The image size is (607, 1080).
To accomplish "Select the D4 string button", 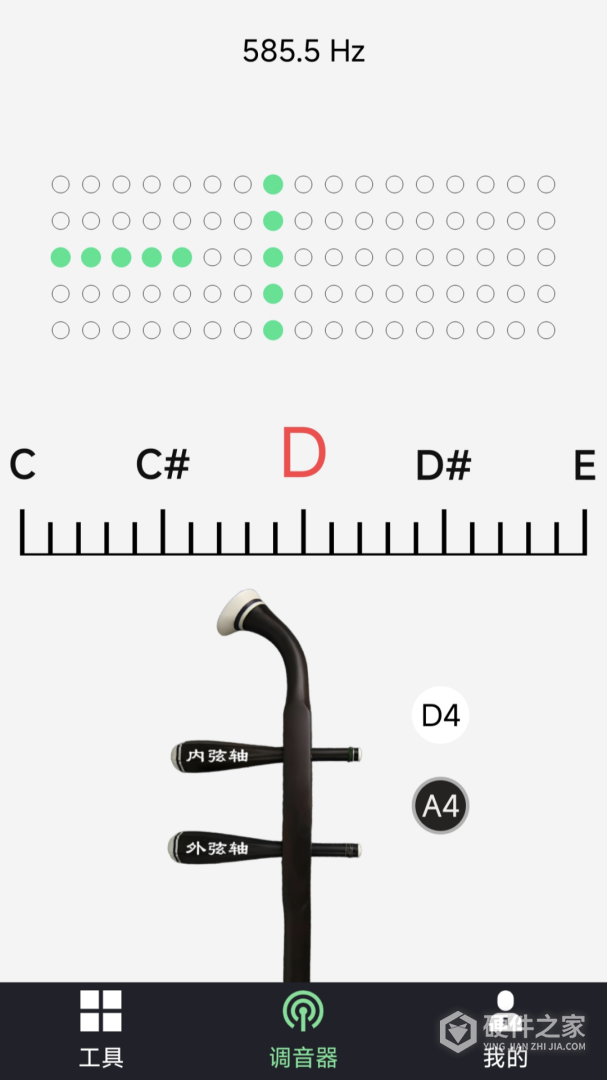I will point(440,715).
